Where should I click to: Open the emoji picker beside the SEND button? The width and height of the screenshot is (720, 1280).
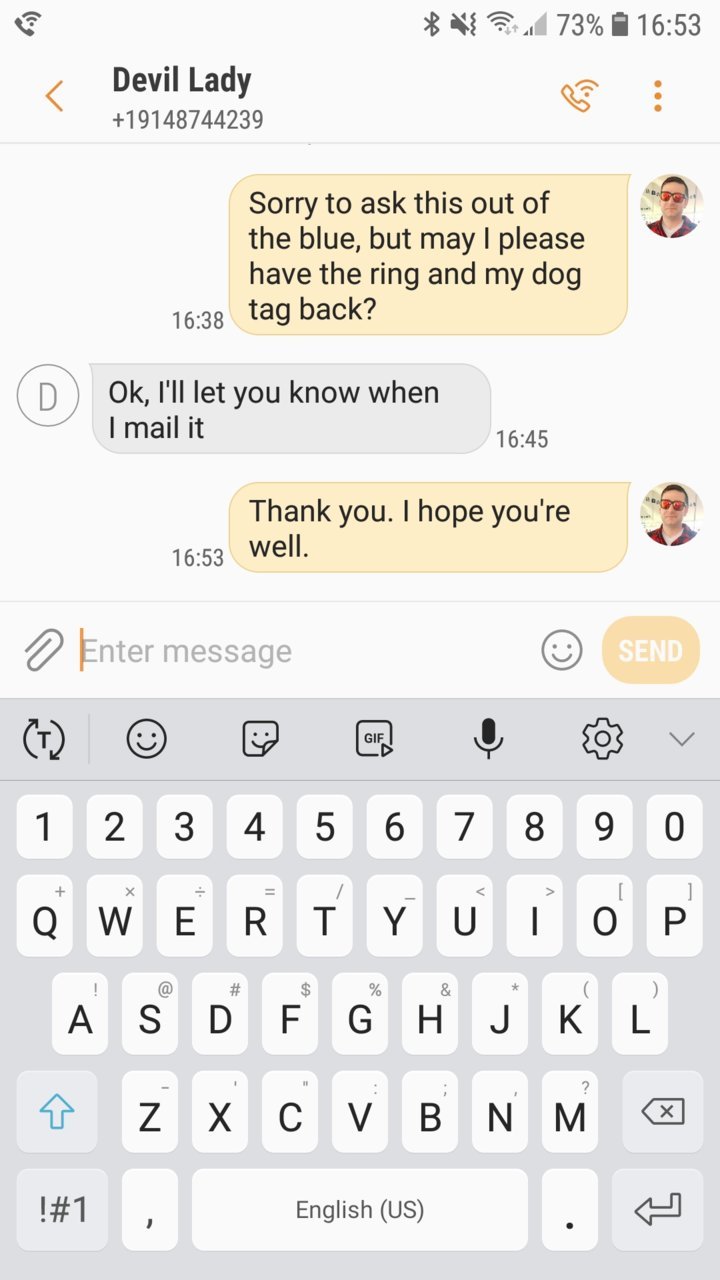(x=562, y=651)
